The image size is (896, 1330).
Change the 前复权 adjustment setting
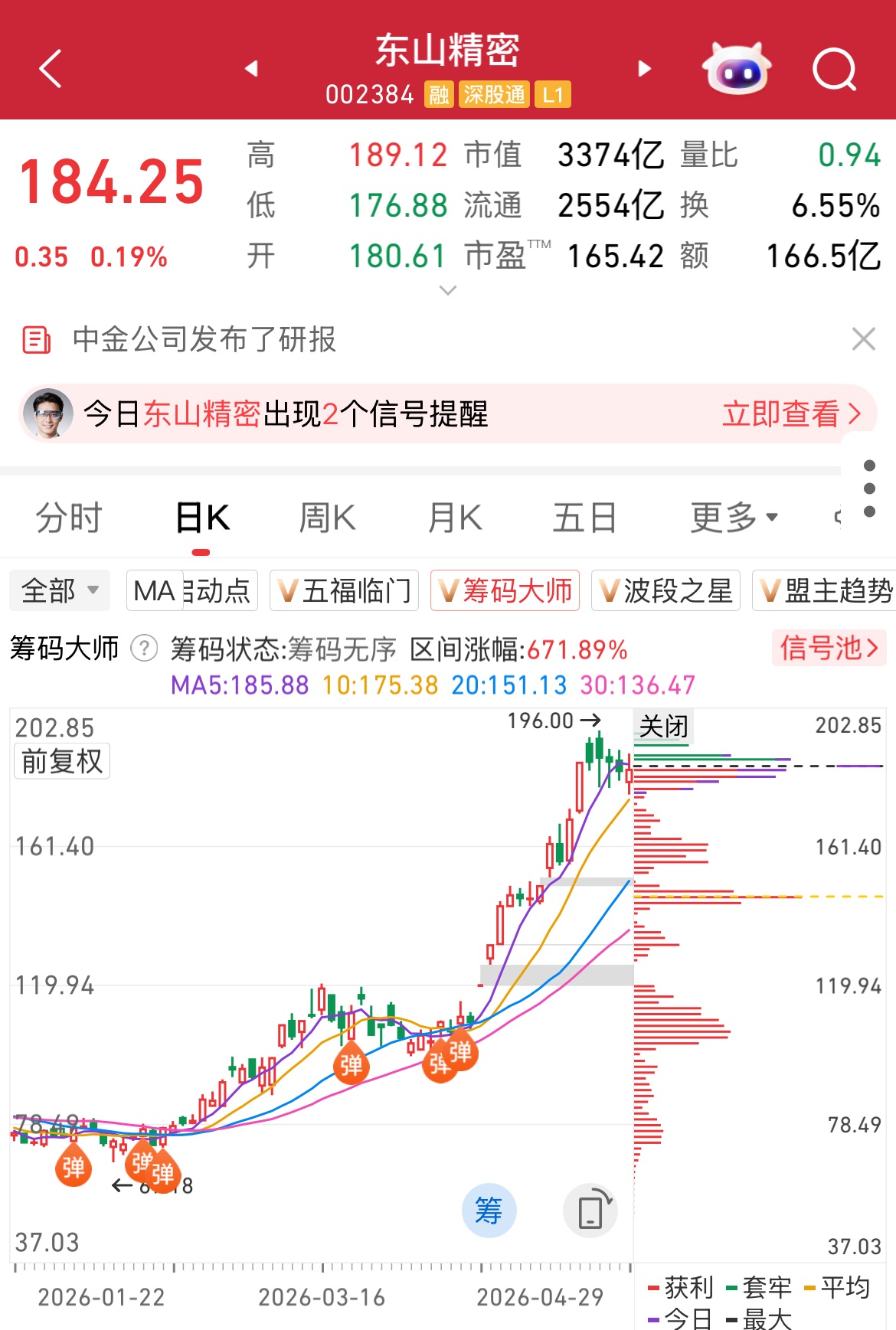click(x=62, y=761)
